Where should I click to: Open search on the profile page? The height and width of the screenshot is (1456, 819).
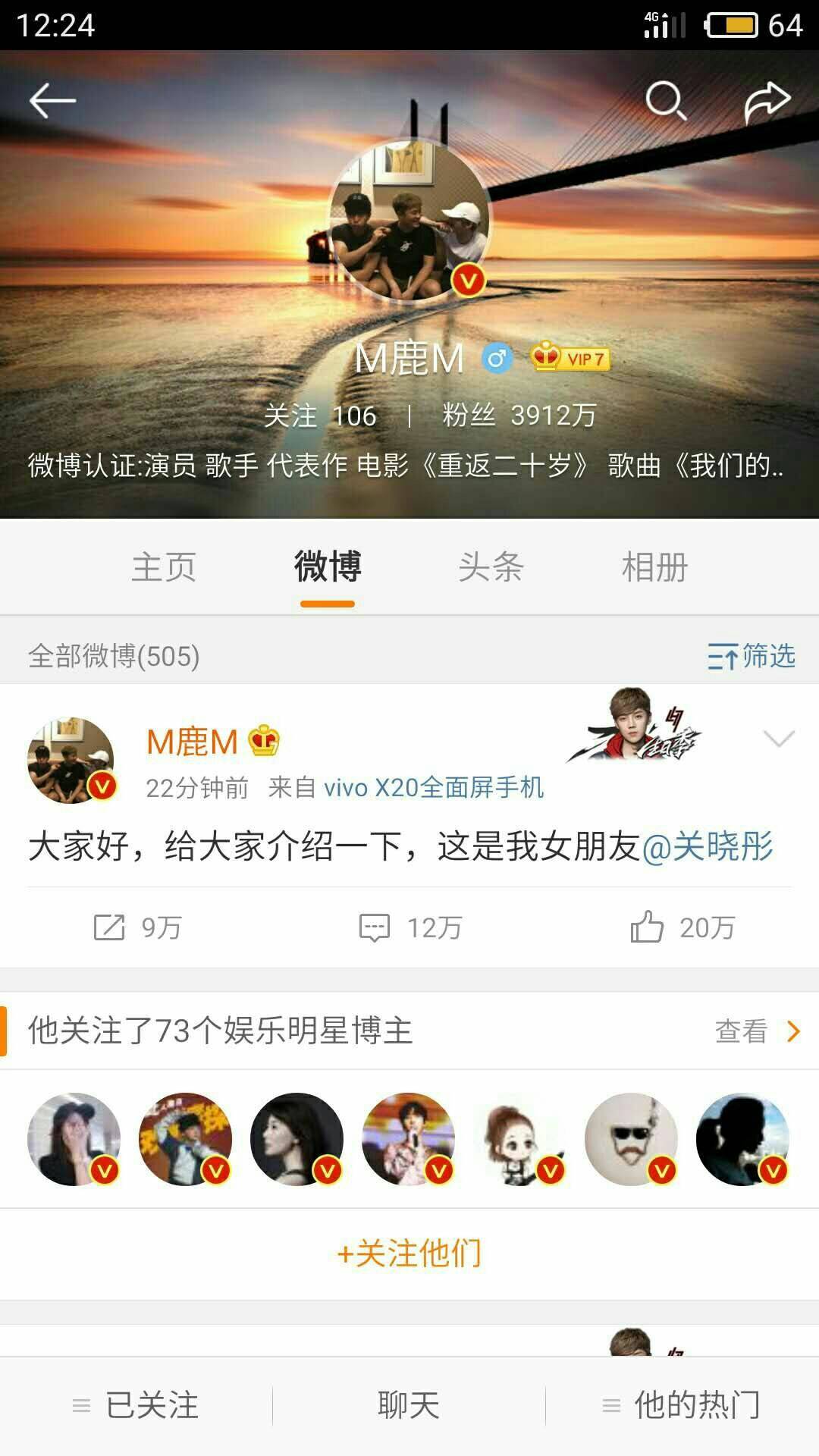click(x=665, y=101)
